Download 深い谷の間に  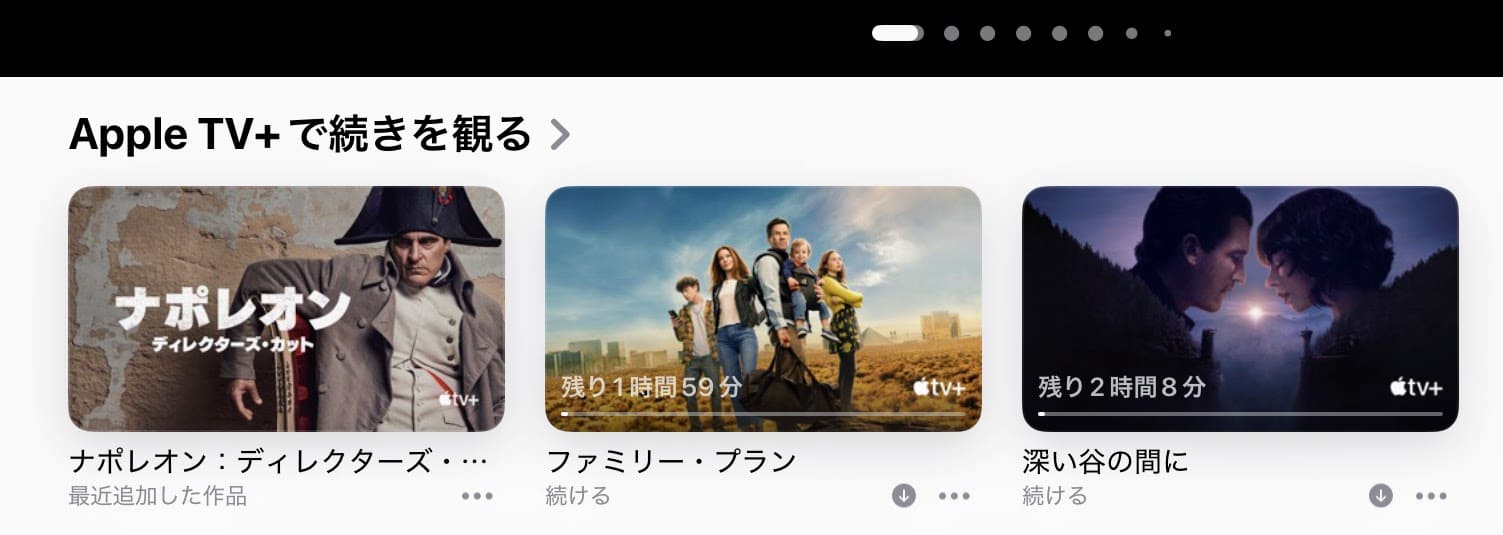[x=1381, y=496]
